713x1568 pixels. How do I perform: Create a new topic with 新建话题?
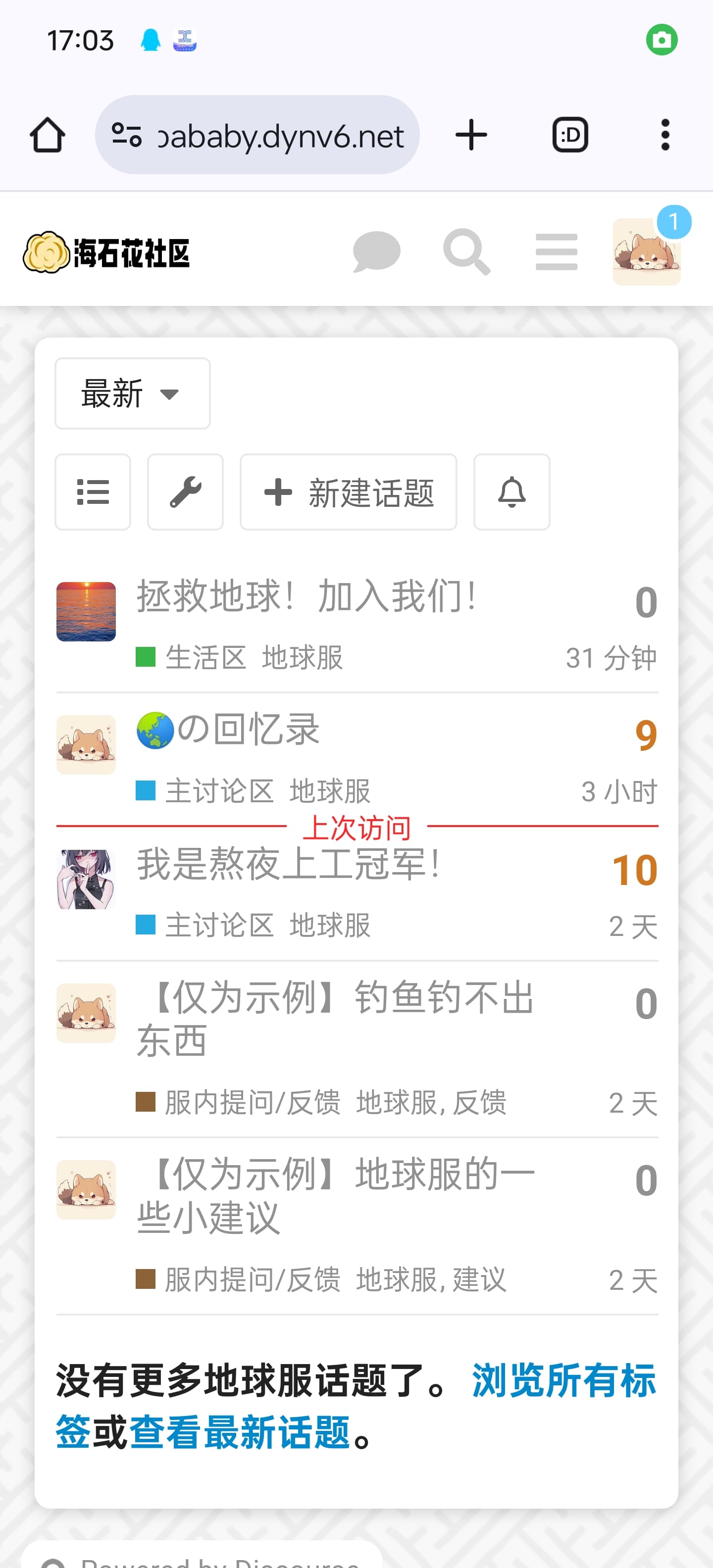click(x=348, y=492)
